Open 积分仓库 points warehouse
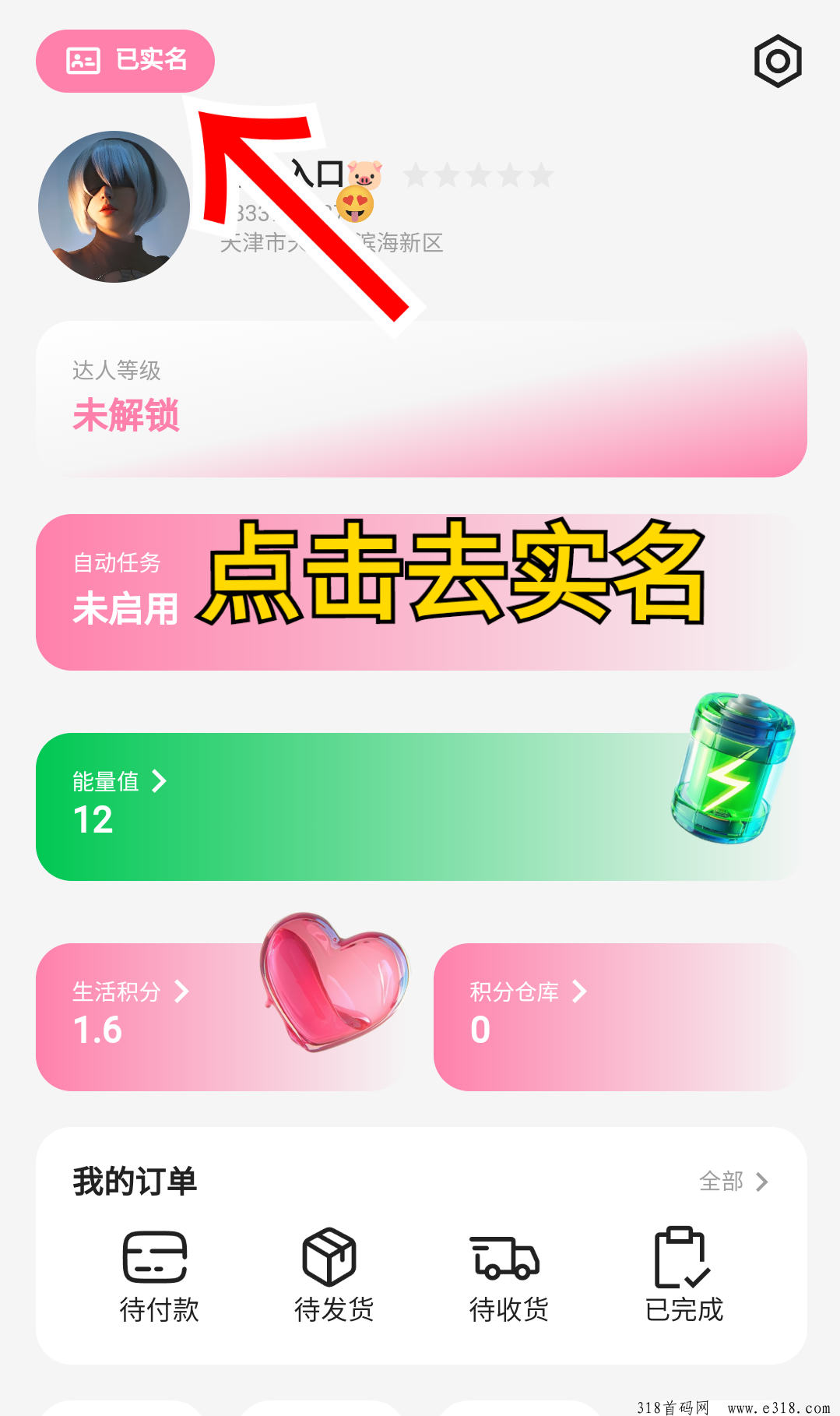The width and height of the screenshot is (840, 1416). tap(528, 992)
